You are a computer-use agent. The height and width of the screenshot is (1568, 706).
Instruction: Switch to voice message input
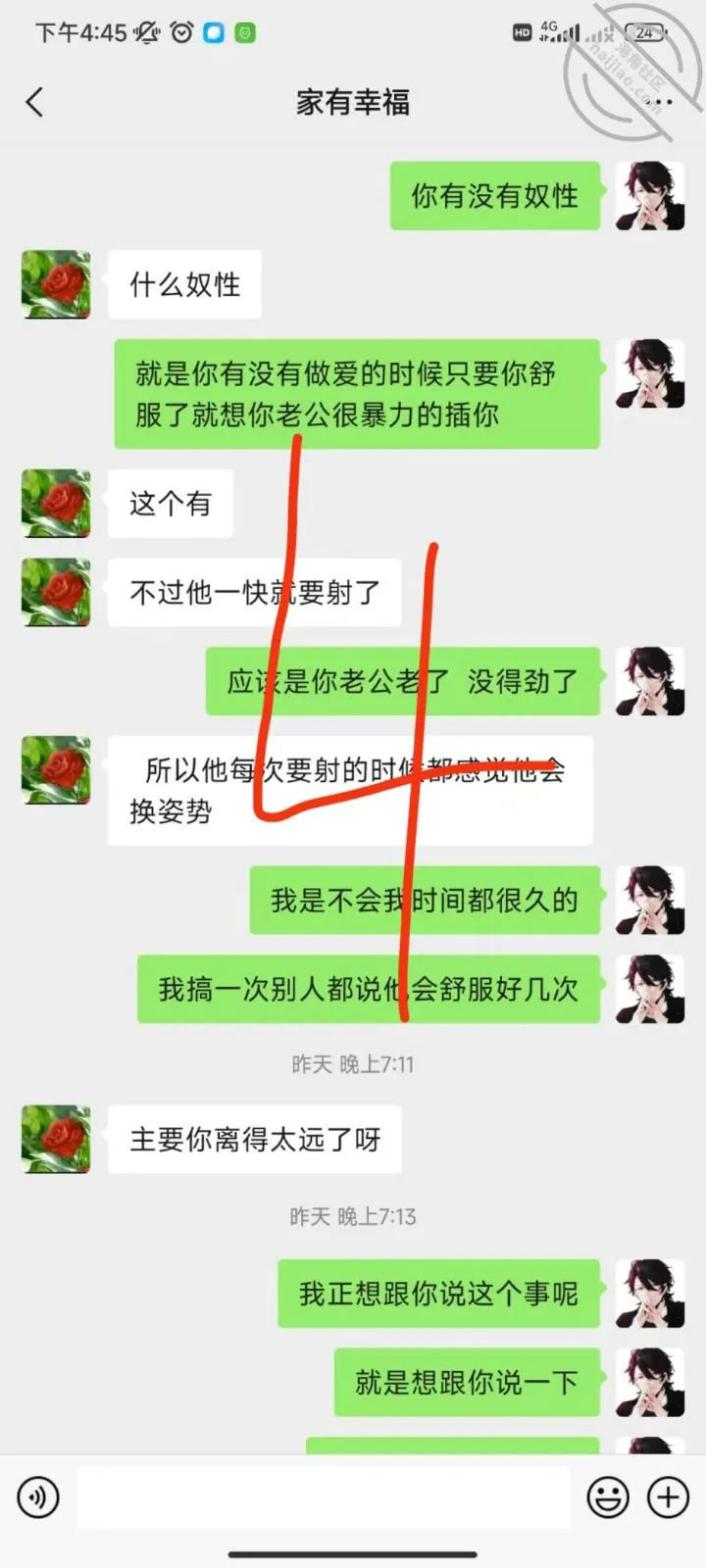(x=38, y=1497)
